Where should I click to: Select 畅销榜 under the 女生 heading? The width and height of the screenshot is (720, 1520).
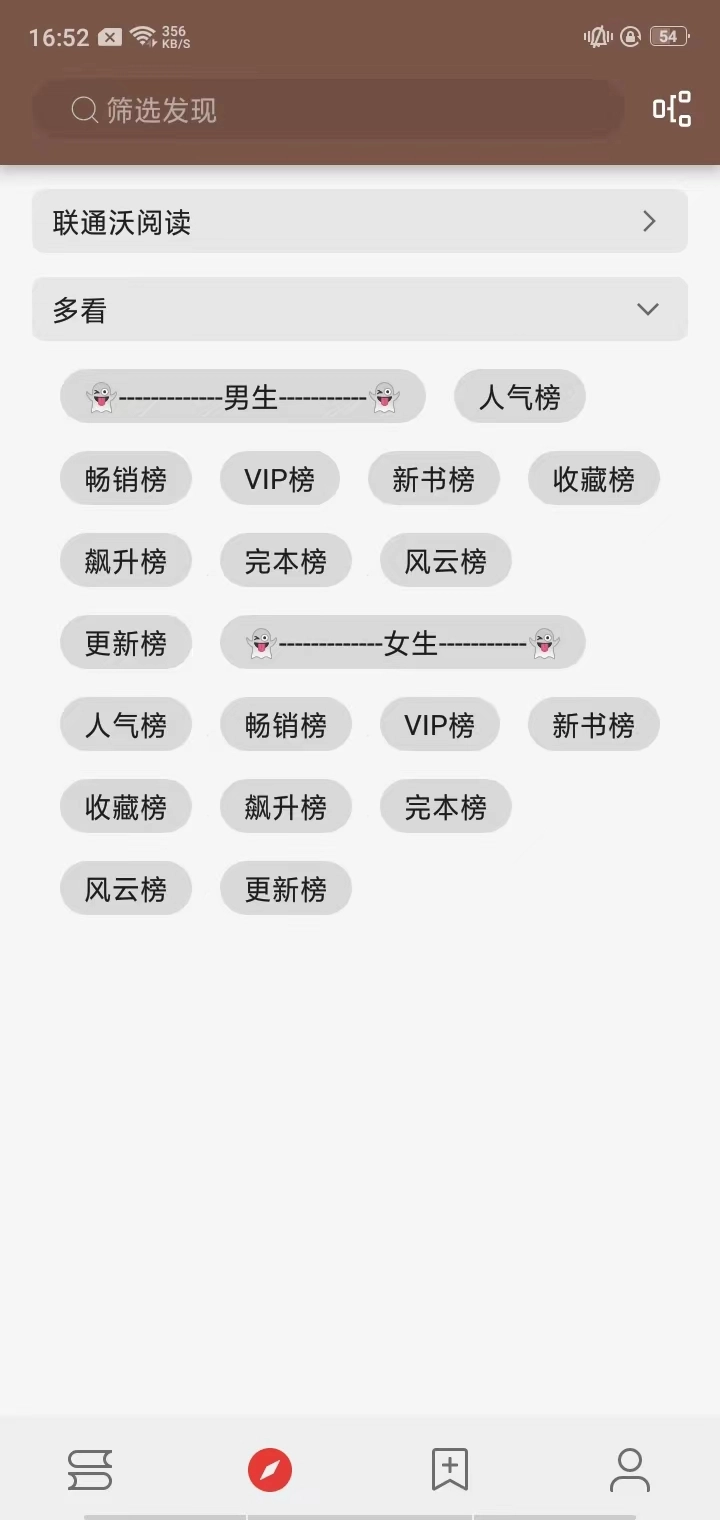pyautogui.click(x=285, y=725)
